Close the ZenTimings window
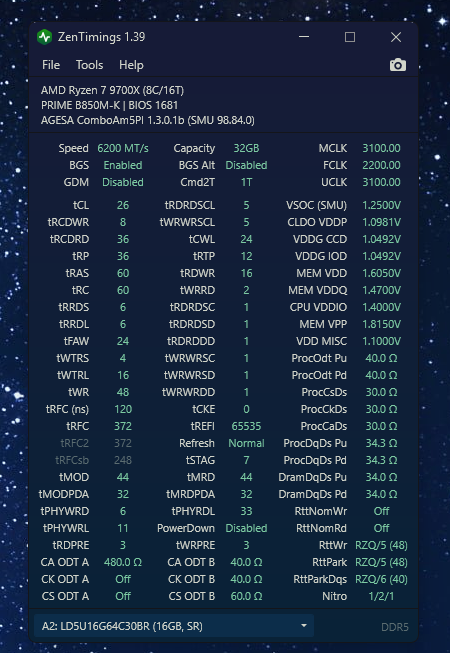Viewport: 450px width, 653px height. tap(395, 37)
